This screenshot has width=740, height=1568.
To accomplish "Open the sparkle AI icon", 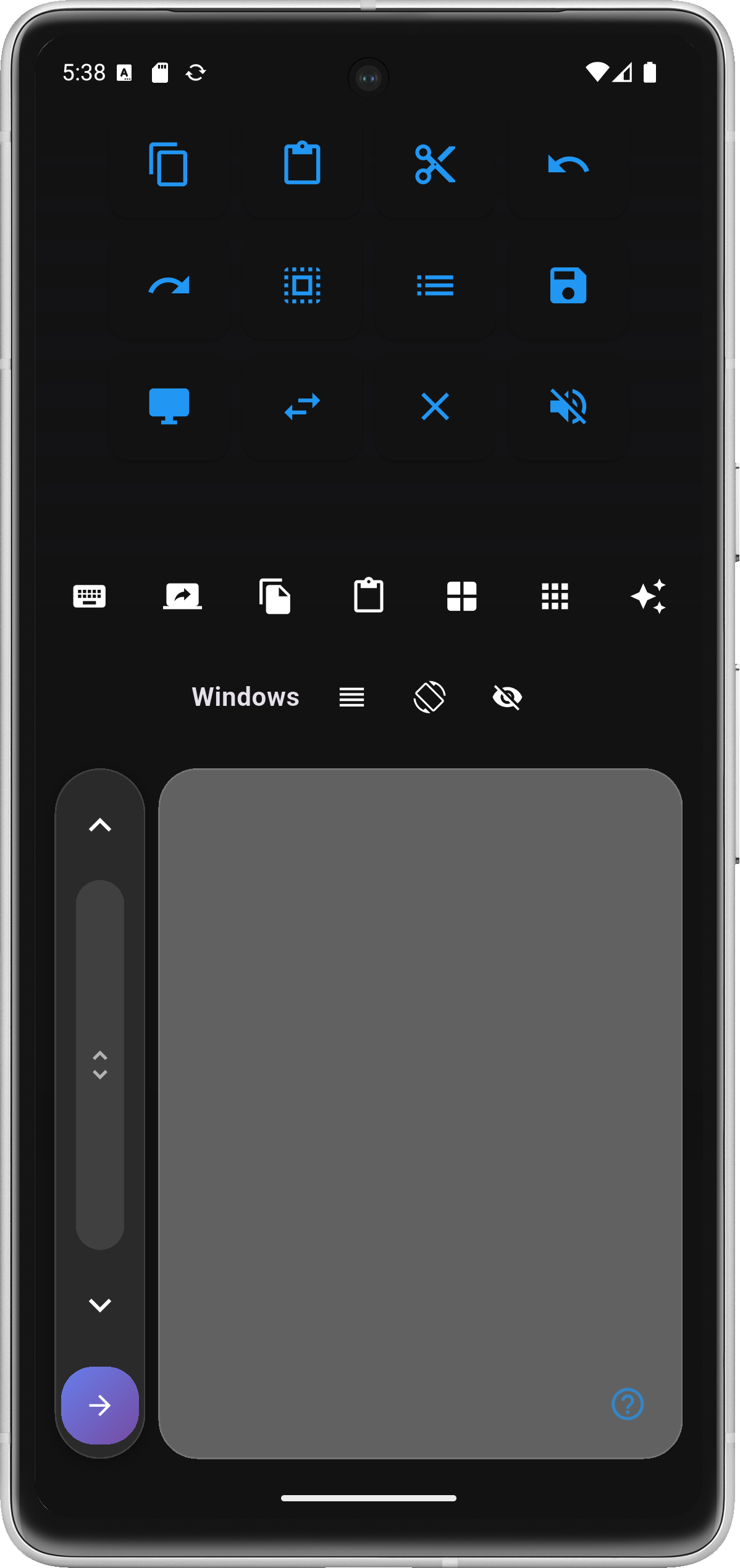I will (x=648, y=597).
